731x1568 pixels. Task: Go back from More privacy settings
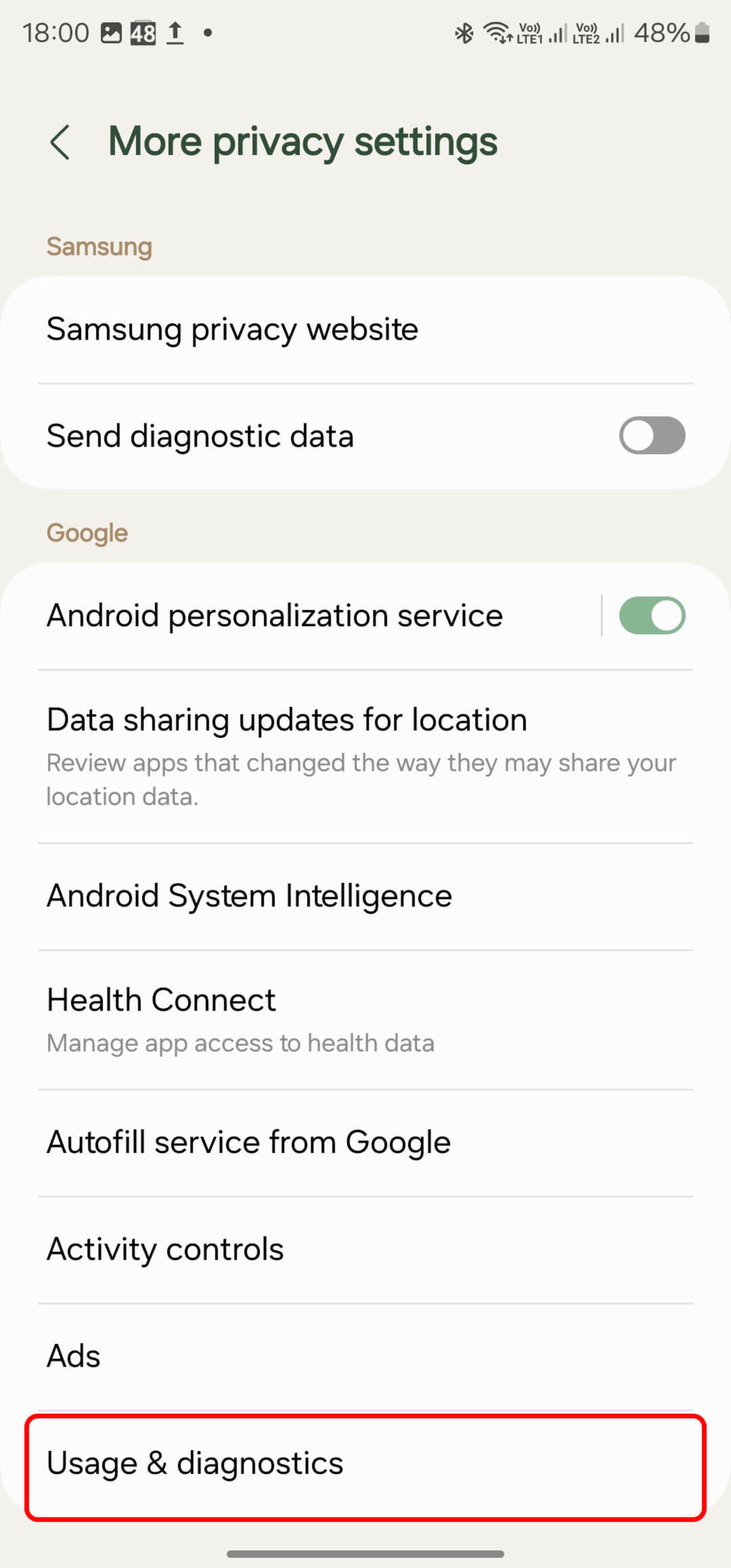tap(60, 142)
